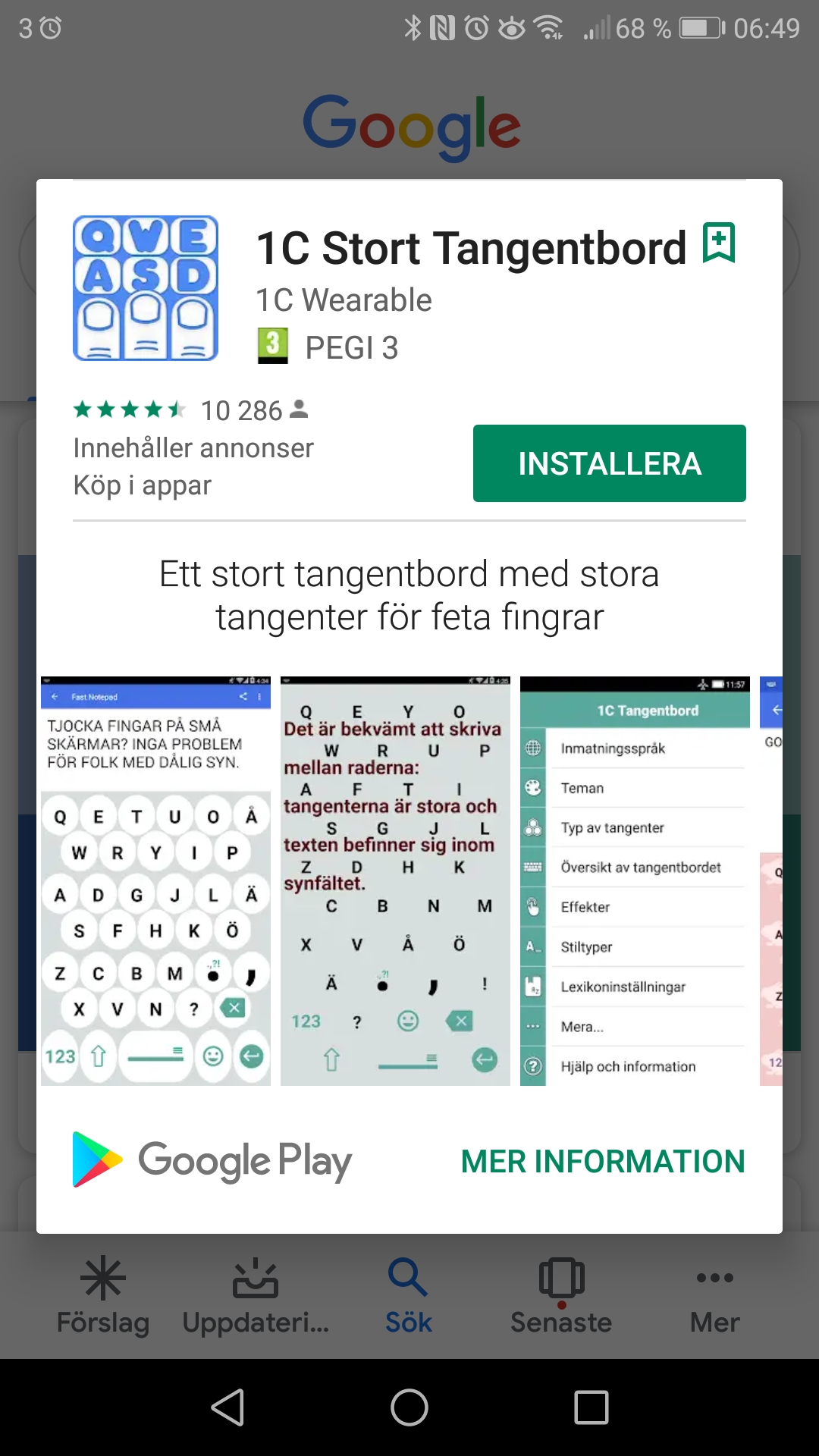This screenshot has height=1456, width=819.
Task: Open the Mer tab
Action: pos(714,1295)
